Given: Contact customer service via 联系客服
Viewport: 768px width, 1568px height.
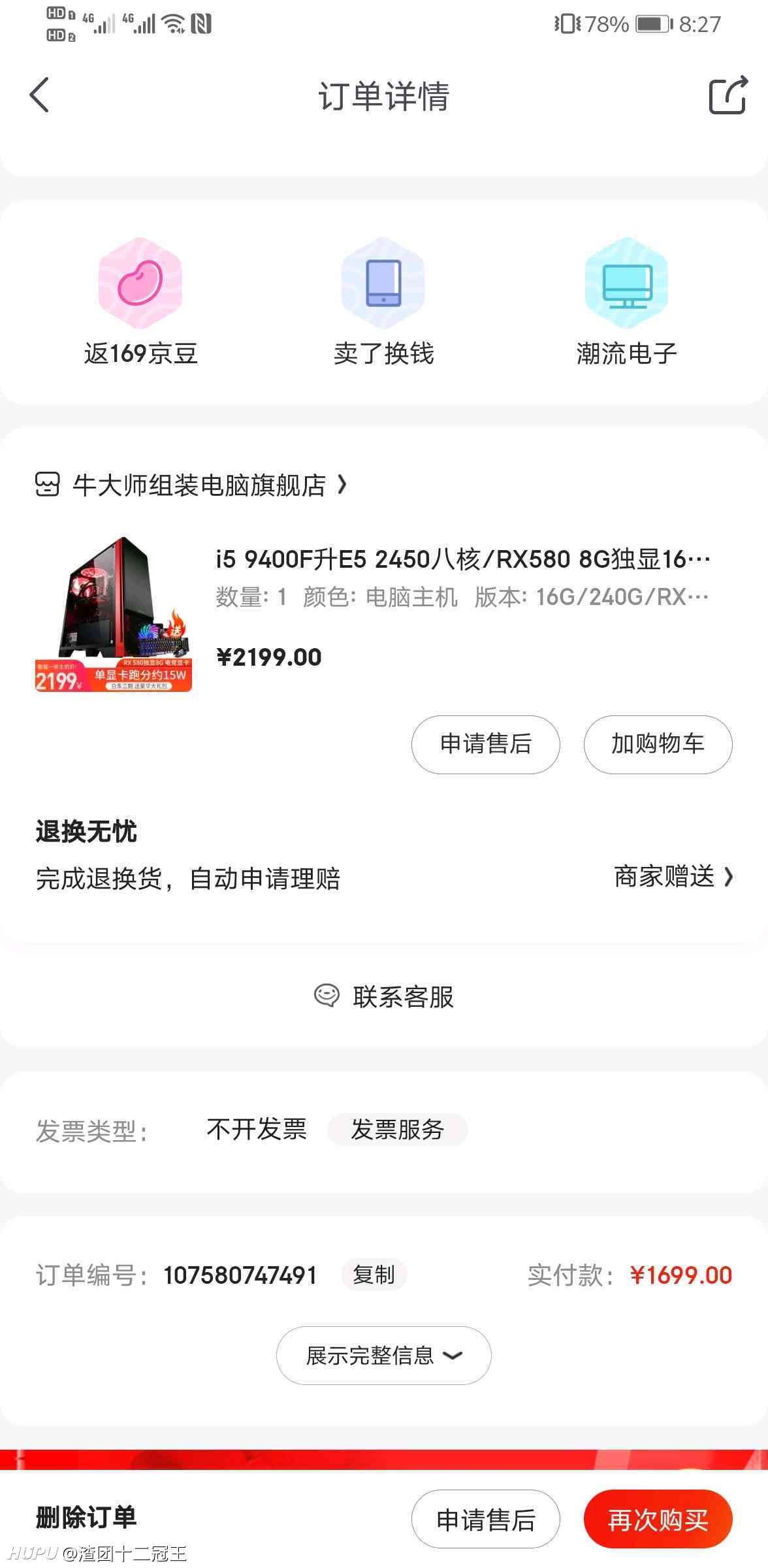Looking at the screenshot, I should [384, 997].
